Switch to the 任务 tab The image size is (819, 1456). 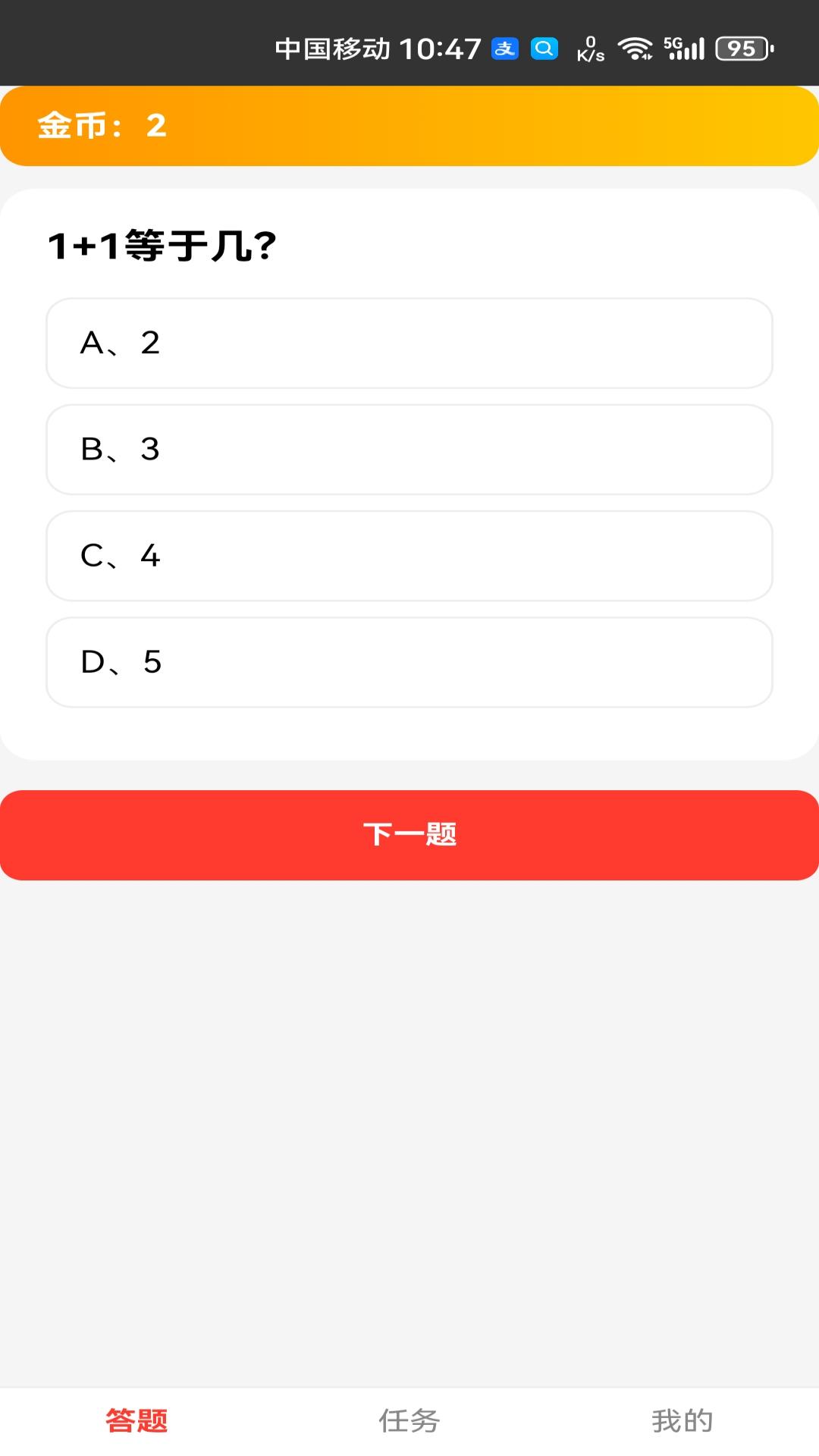pos(409,1421)
